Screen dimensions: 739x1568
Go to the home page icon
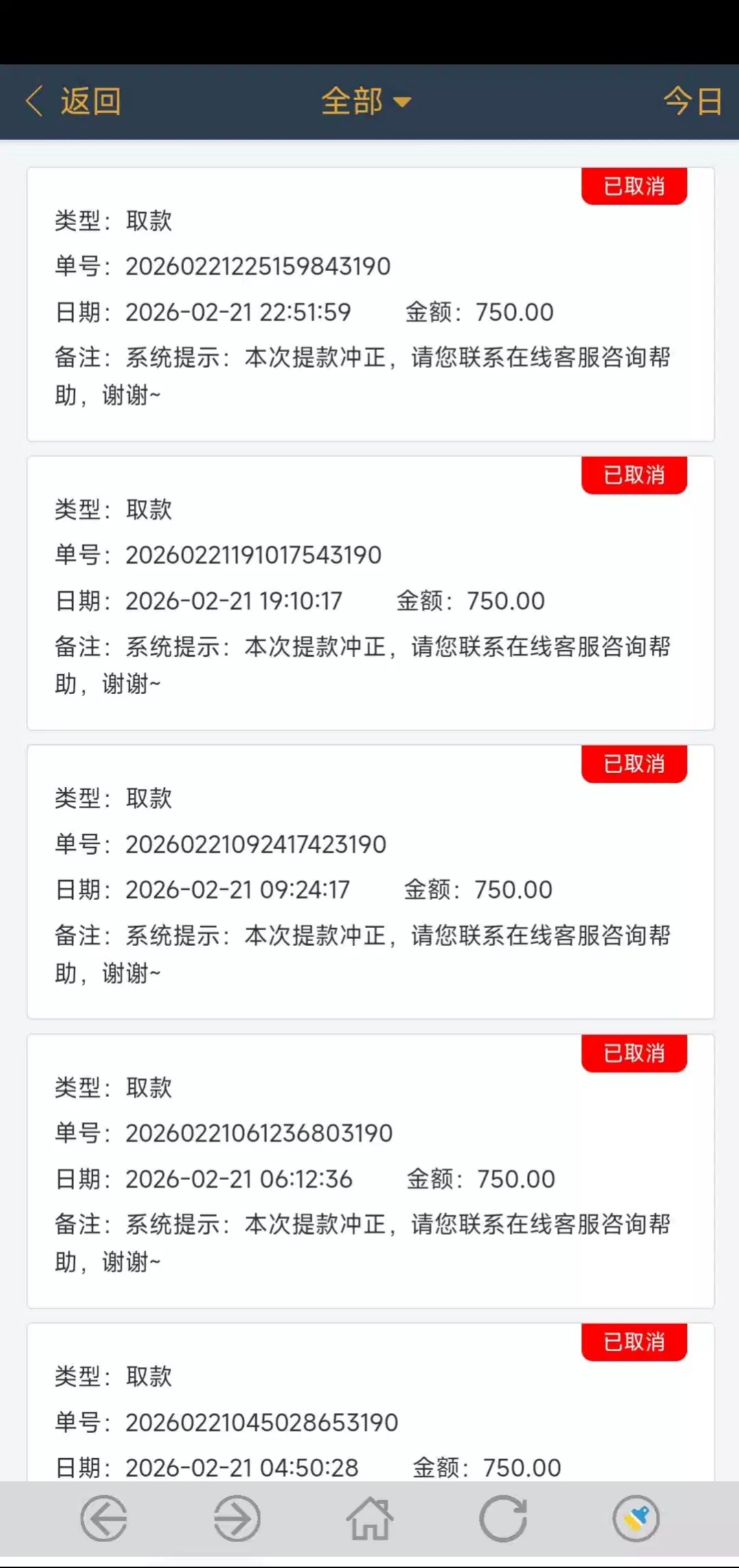click(369, 1519)
